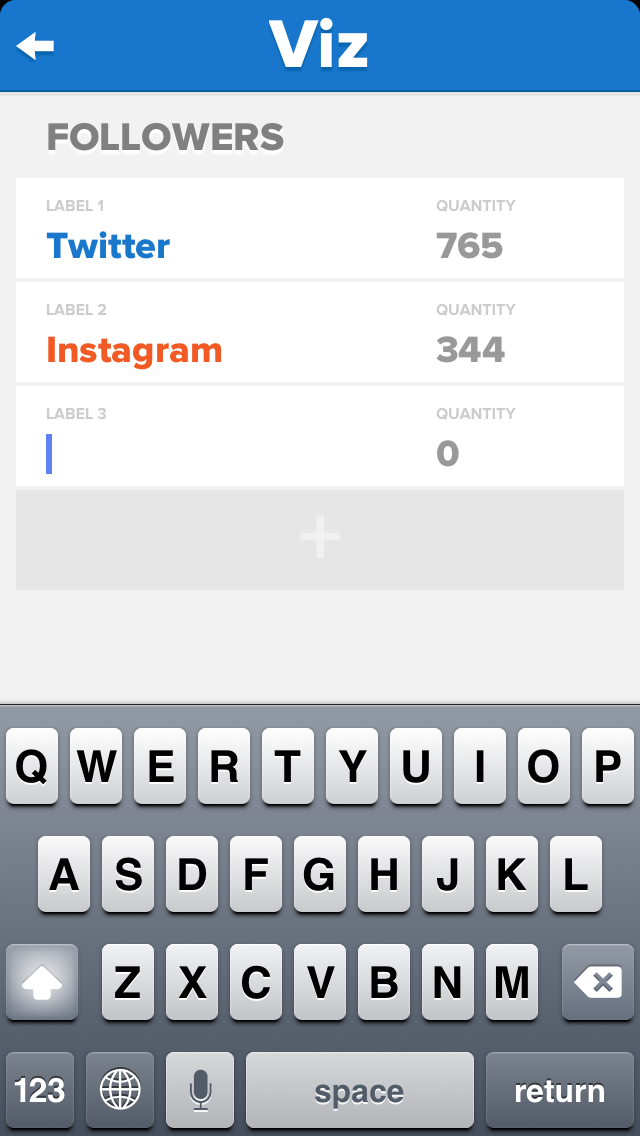This screenshot has height=1136, width=640.
Task: Edit the quantity 765 for Twitter
Action: [x=469, y=246]
